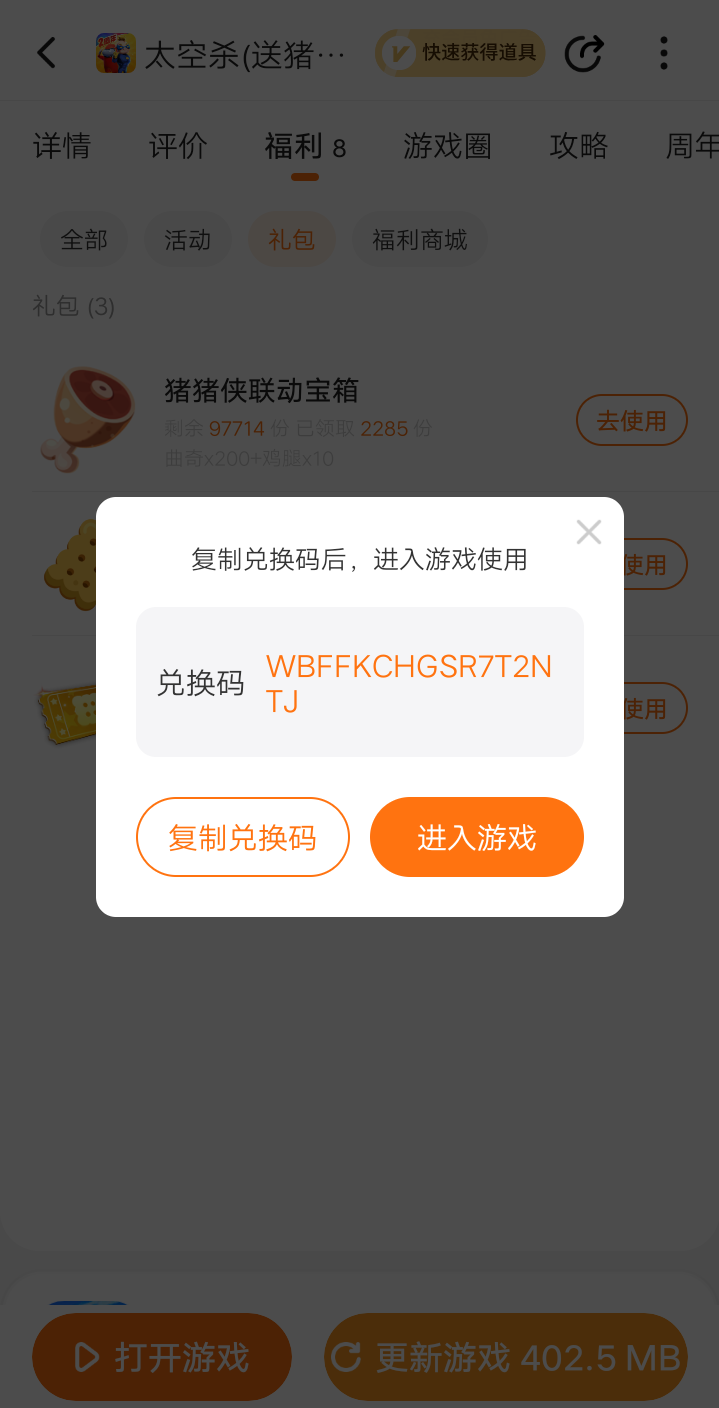Open the 游戏圈 tab
719x1408 pixels.
(447, 146)
